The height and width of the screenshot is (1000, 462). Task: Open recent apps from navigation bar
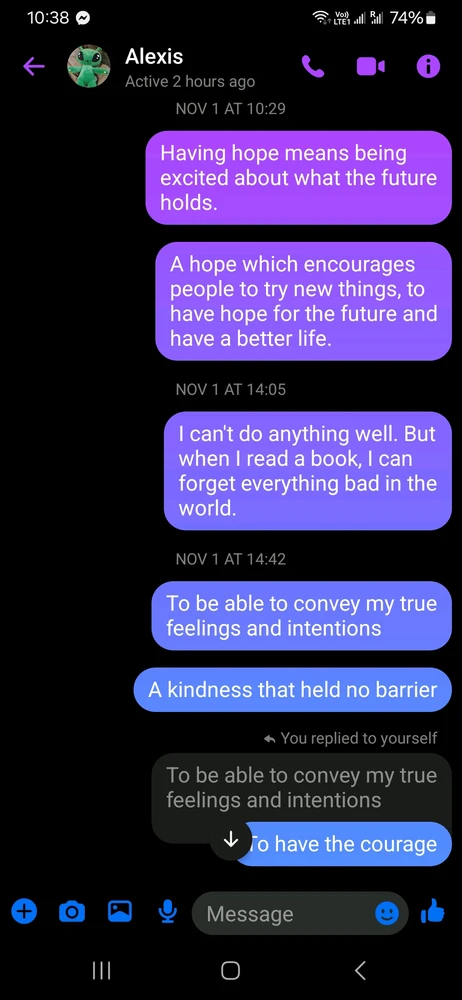101,970
